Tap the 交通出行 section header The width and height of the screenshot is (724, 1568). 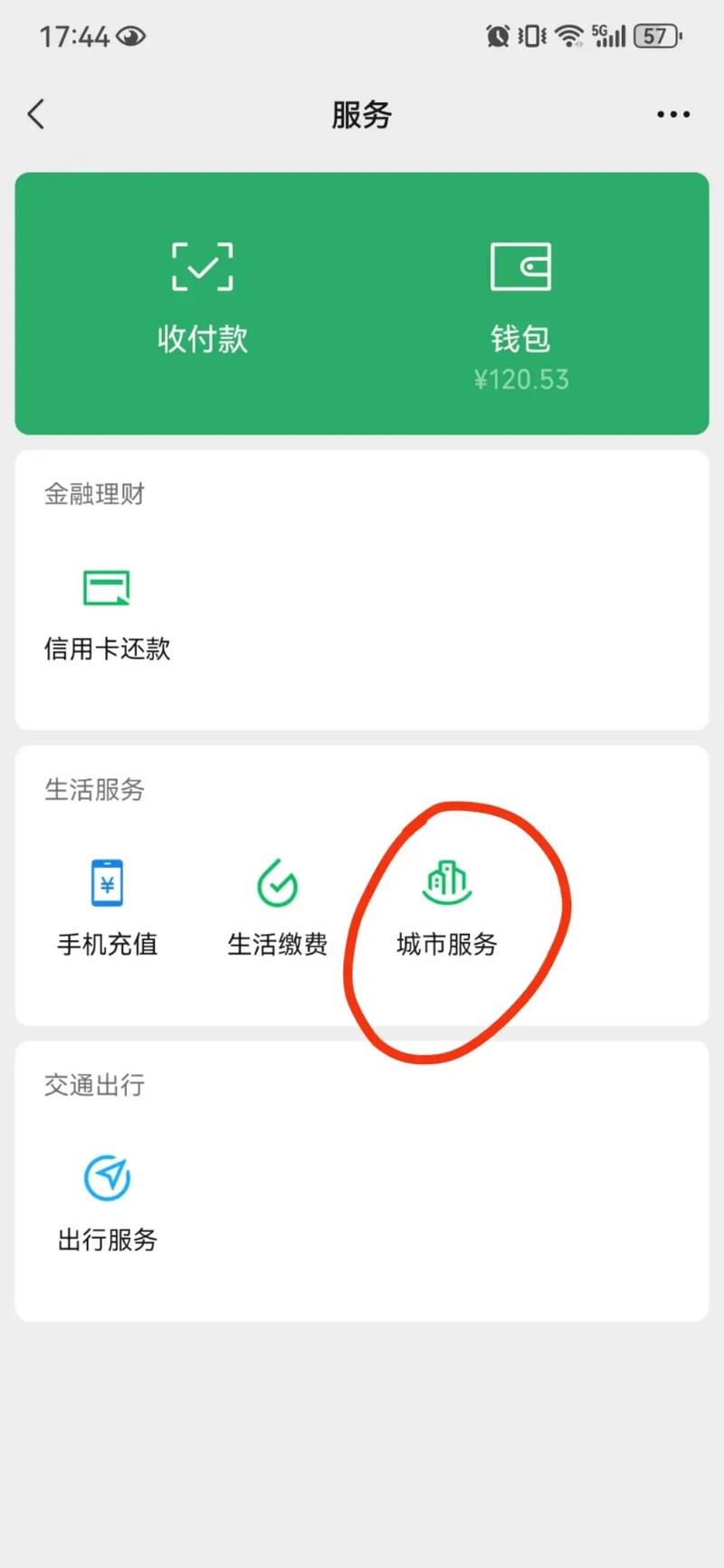pos(93,1085)
